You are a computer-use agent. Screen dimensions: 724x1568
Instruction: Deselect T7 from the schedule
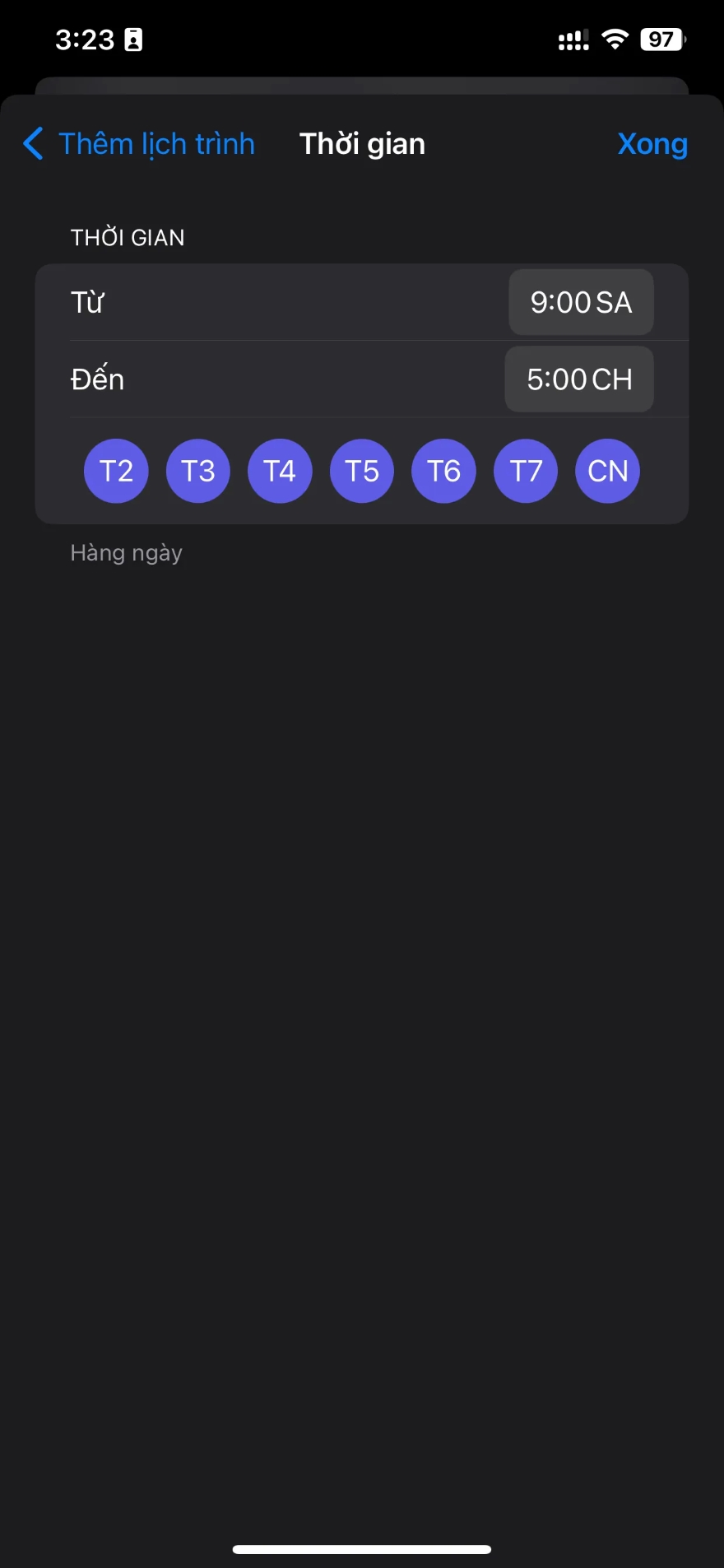(526, 471)
